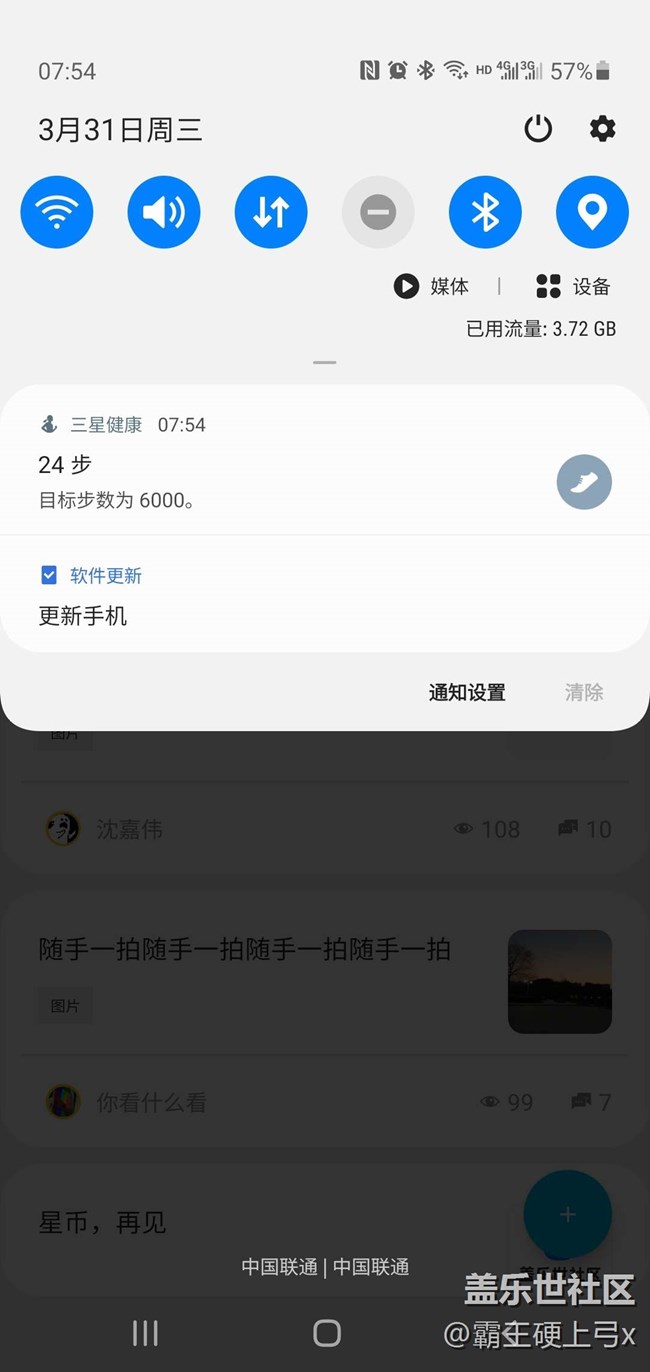Screen dimensions: 650x1372
Task: Go to the home screen
Action: tap(327, 1332)
